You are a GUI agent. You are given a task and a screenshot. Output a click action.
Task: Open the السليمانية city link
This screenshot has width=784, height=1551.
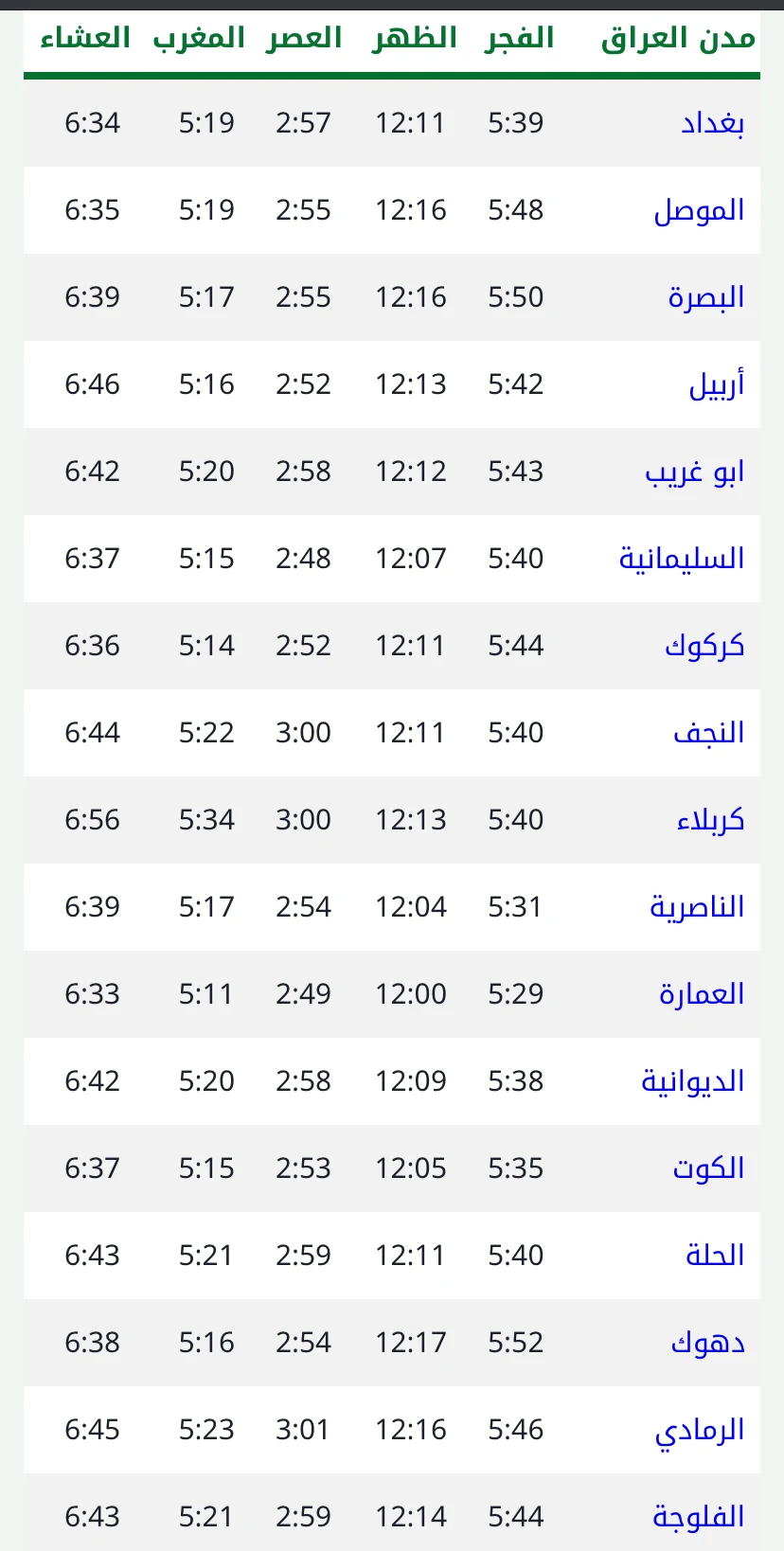682,559
